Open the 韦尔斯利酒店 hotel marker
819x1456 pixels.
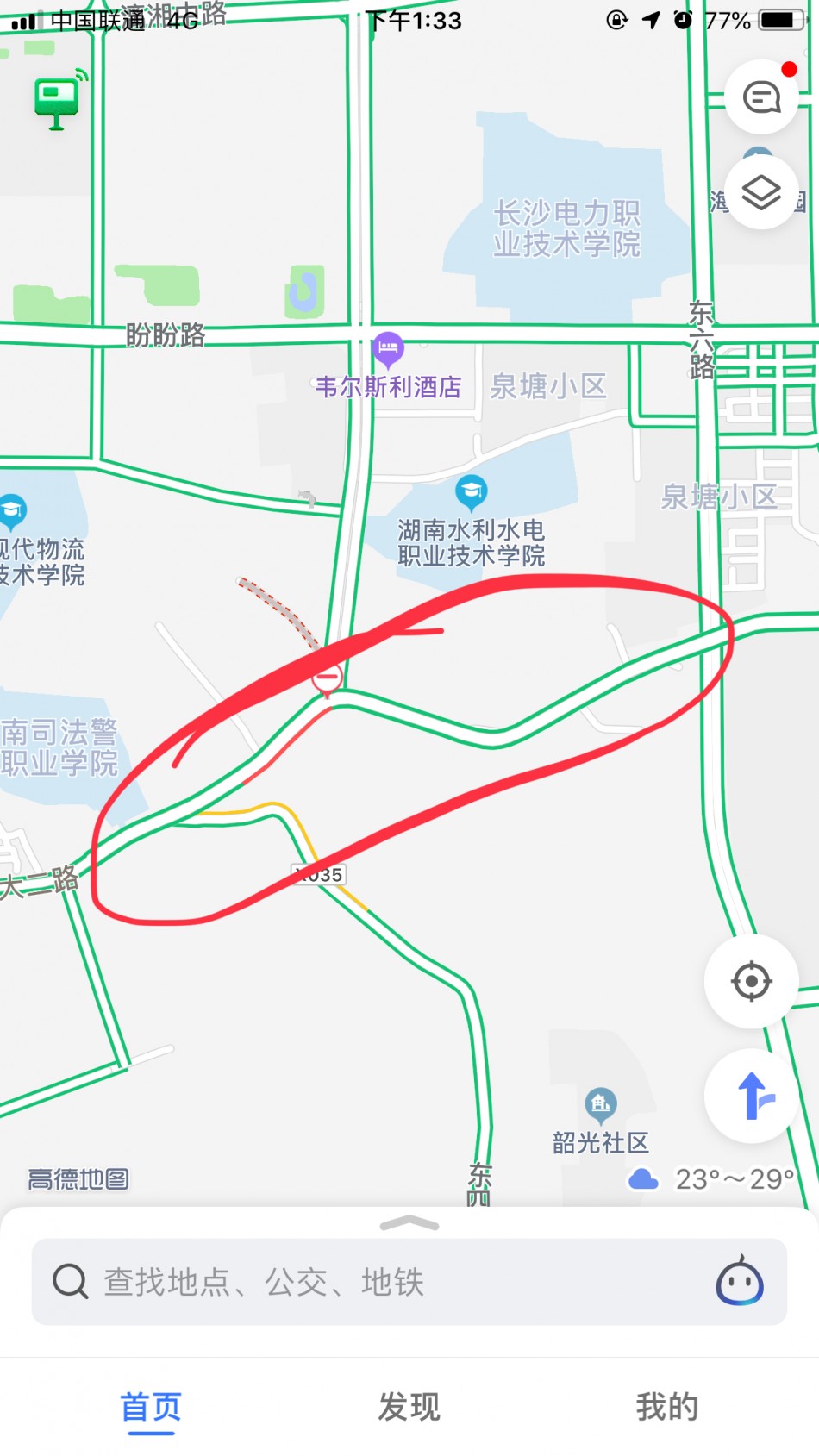(x=388, y=350)
